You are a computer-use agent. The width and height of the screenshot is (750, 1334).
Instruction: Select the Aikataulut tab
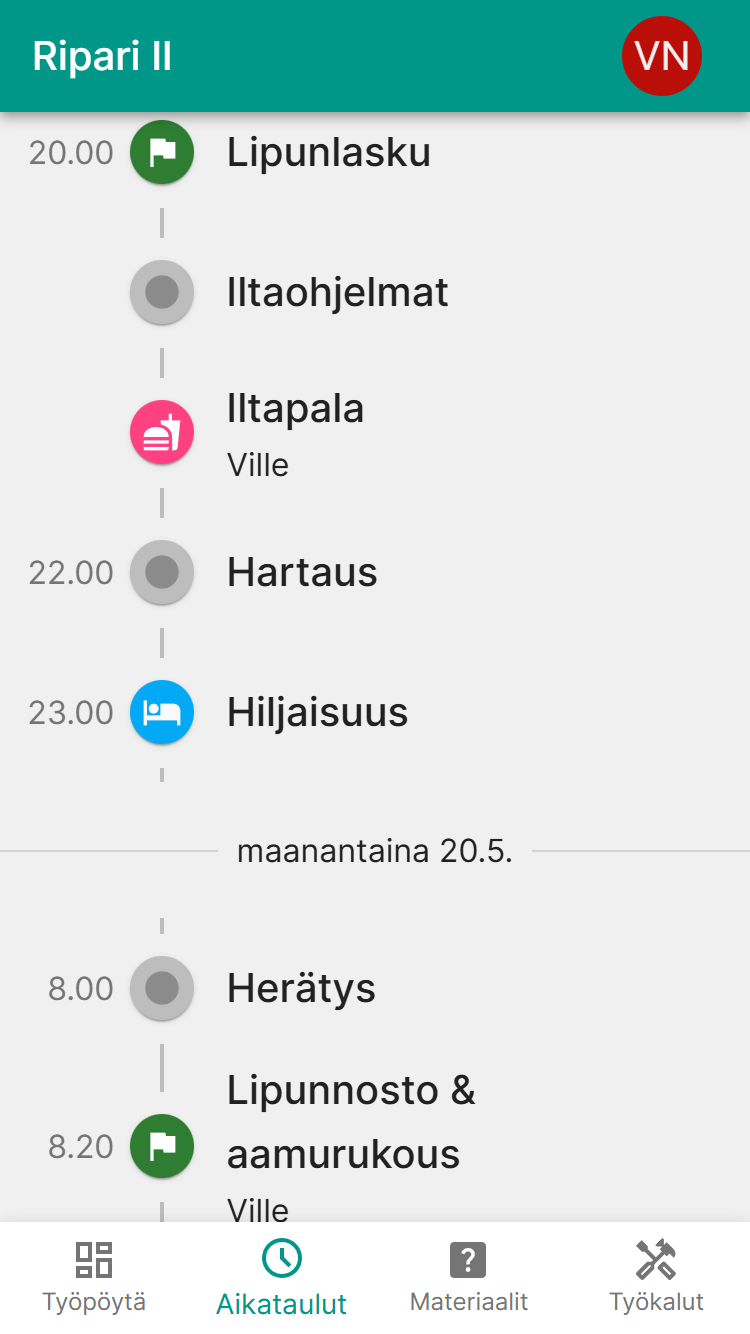tap(281, 1277)
